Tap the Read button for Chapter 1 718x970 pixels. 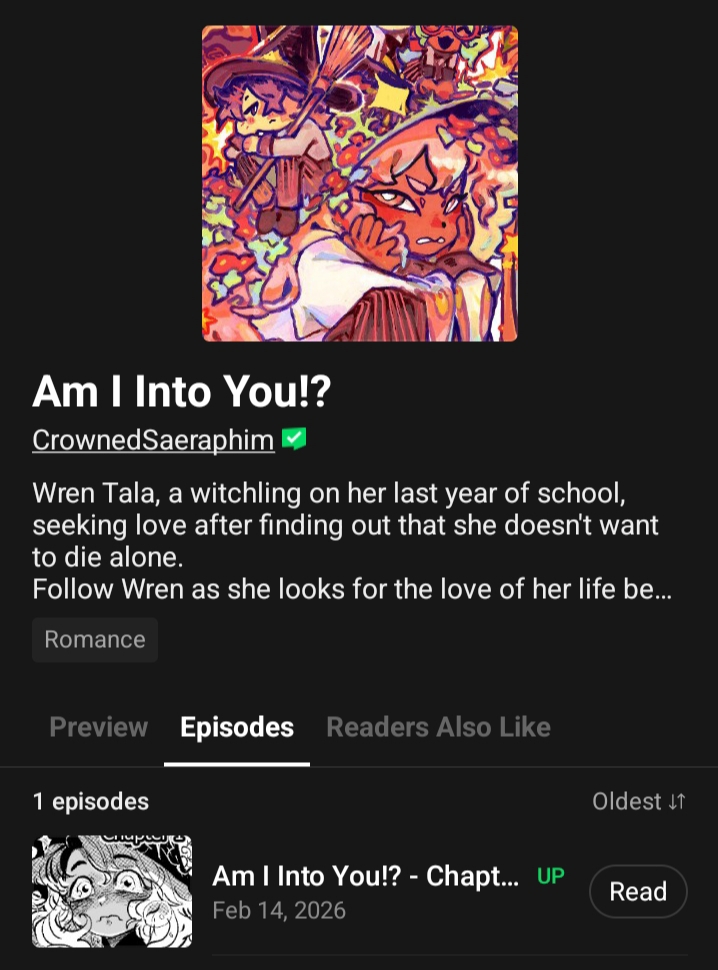(638, 892)
